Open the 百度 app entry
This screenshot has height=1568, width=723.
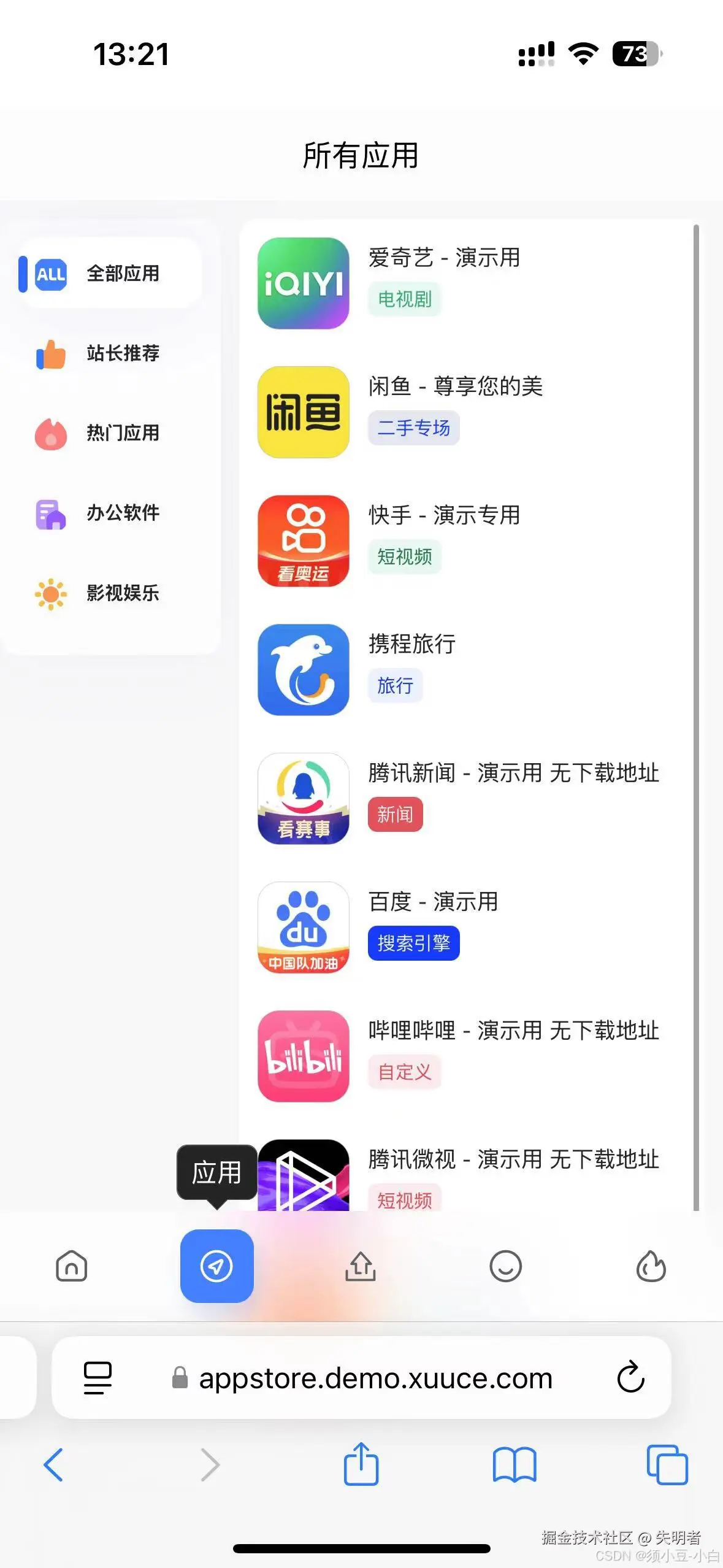pos(433,902)
